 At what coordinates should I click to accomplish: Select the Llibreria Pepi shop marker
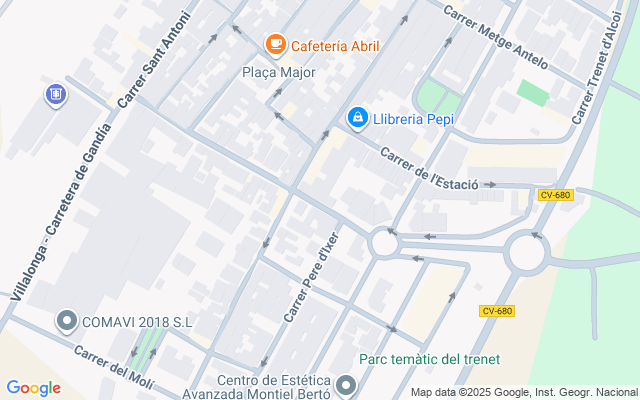coord(357,119)
